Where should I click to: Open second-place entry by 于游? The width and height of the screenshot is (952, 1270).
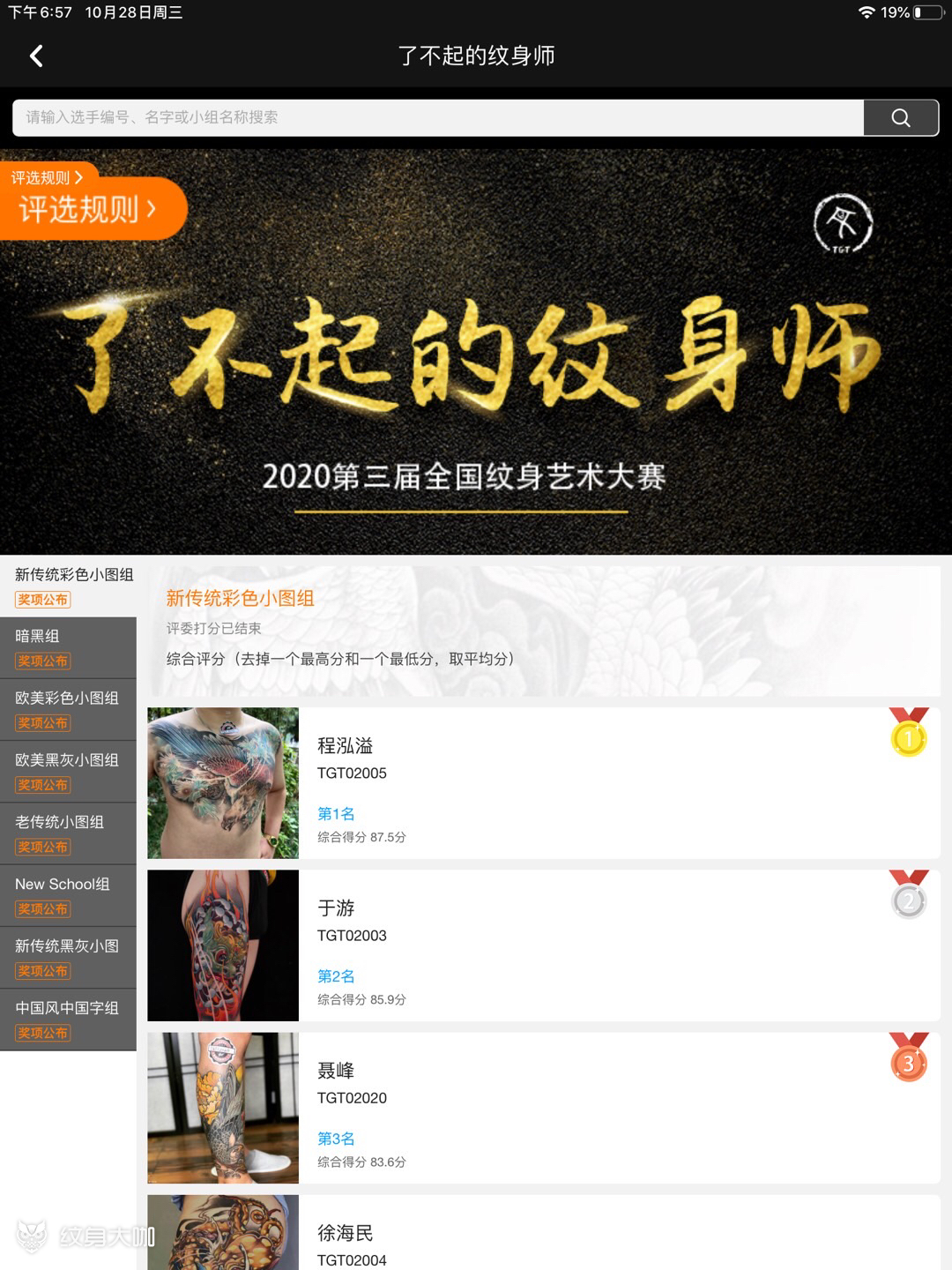pos(543,945)
